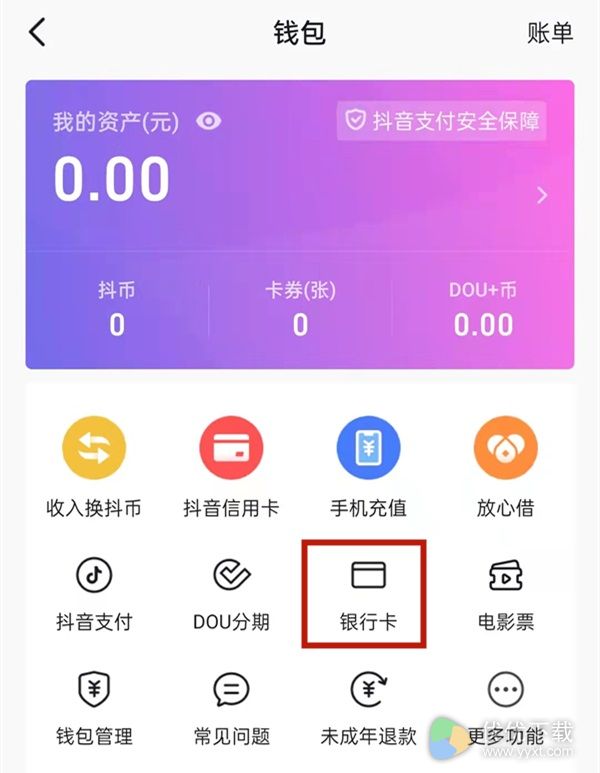The height and width of the screenshot is (773, 600).
Task: Open DOU分期
Action: click(x=231, y=593)
